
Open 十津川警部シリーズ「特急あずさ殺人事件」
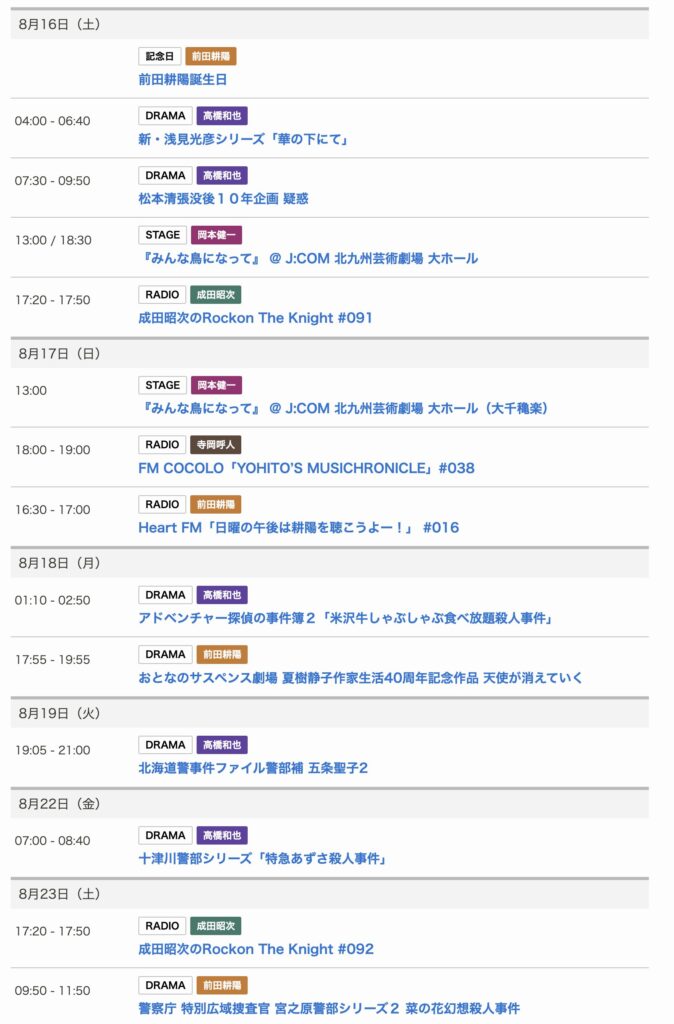pos(262,858)
